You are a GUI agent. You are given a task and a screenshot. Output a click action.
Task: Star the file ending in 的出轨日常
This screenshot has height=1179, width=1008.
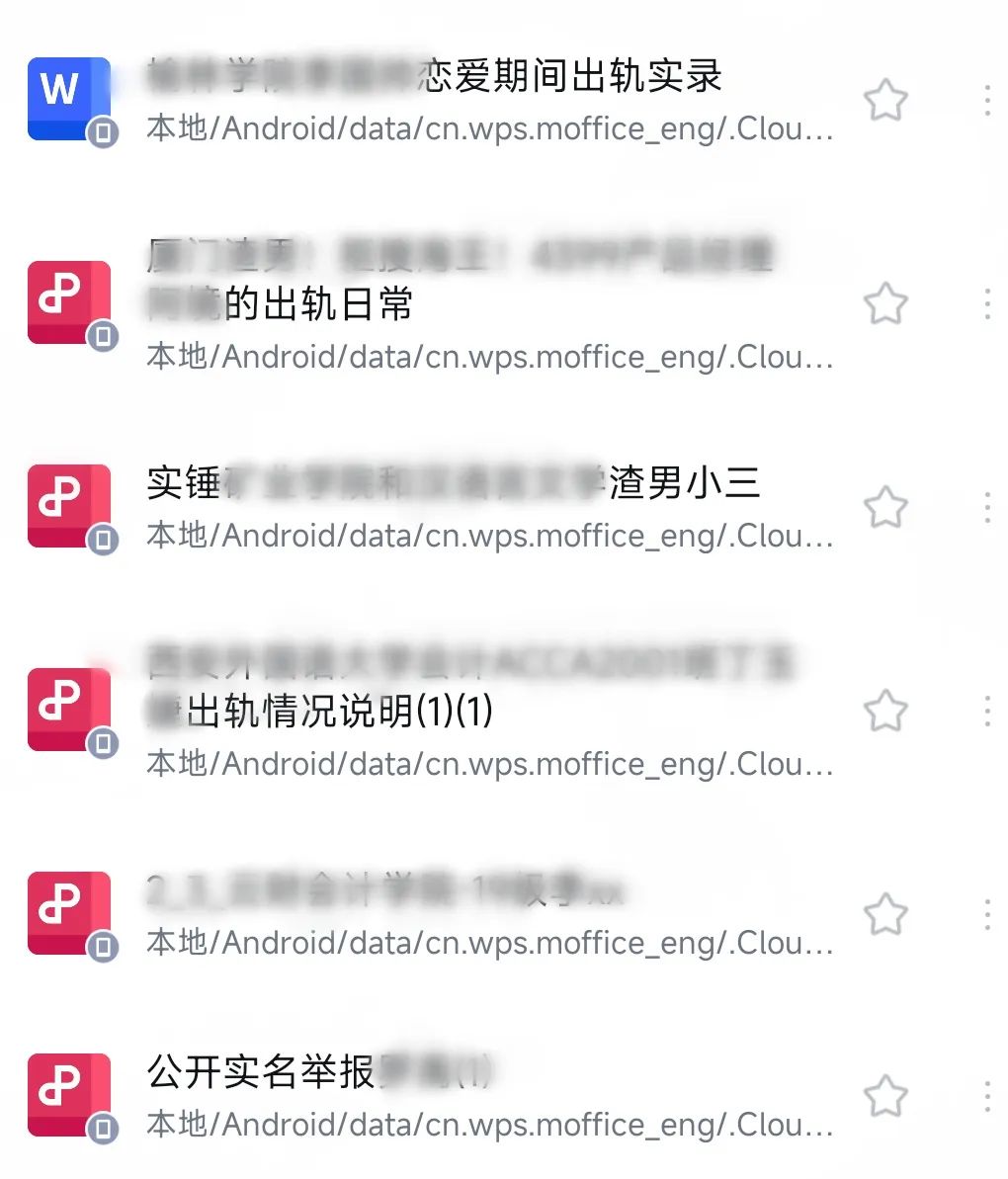884,303
